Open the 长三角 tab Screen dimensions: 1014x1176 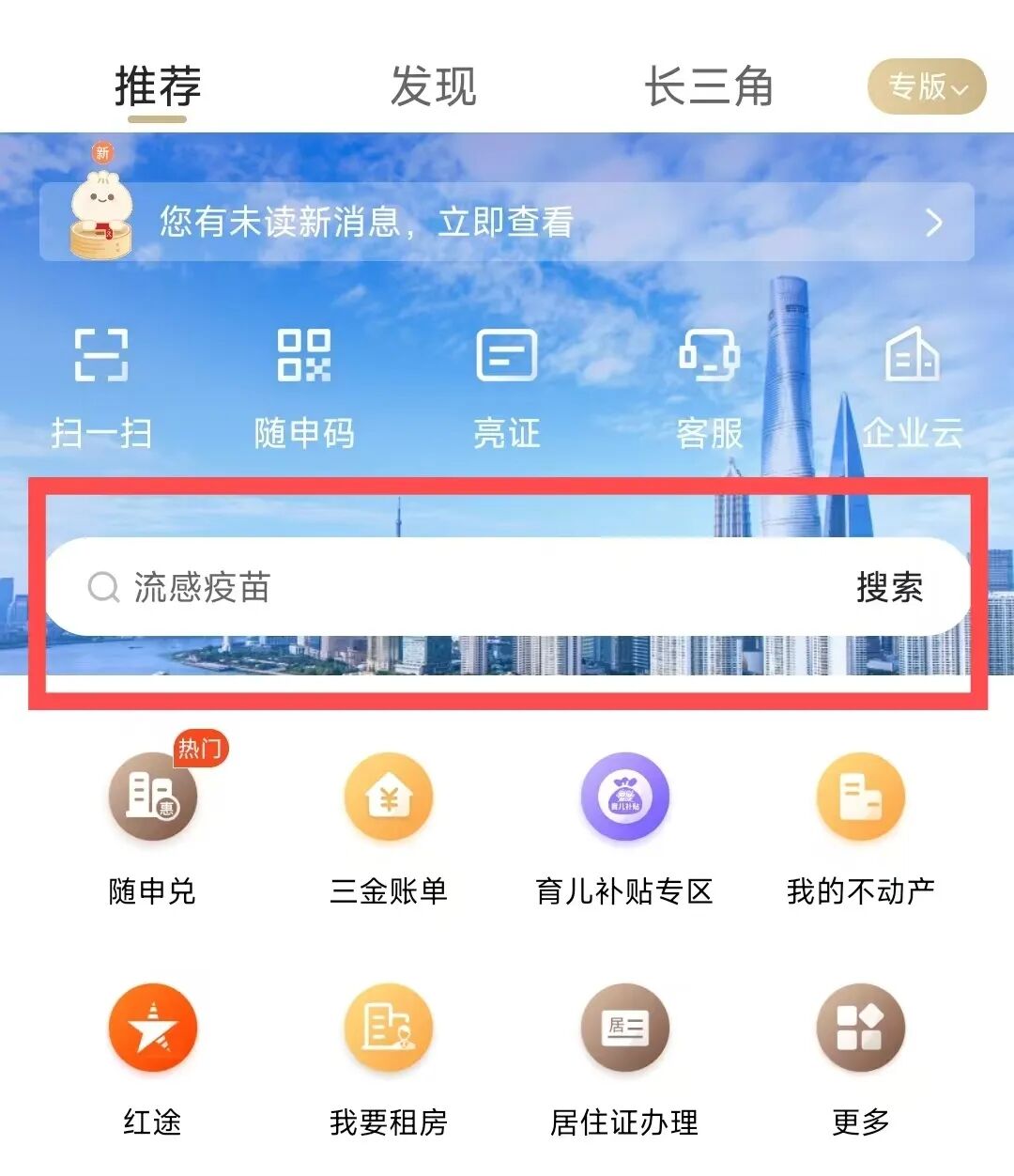[708, 87]
